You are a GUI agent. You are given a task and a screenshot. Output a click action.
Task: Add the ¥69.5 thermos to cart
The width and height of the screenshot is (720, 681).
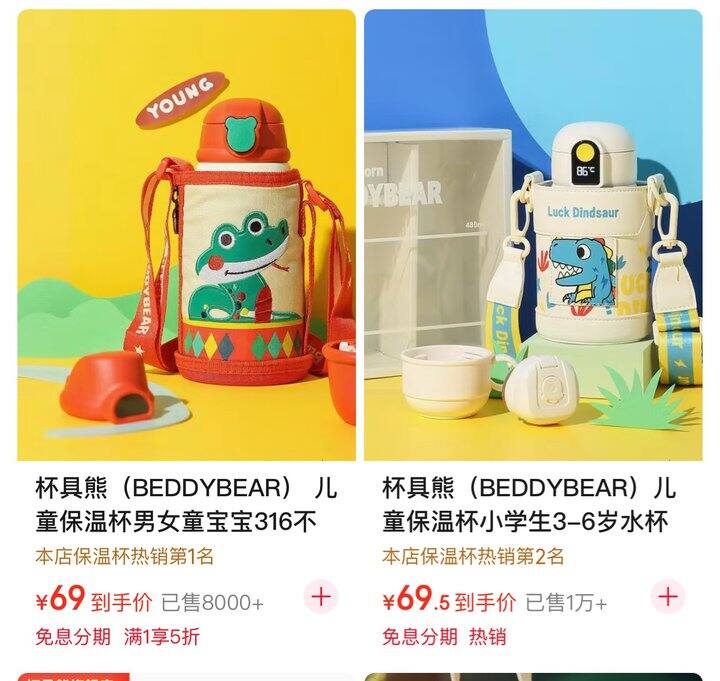pyautogui.click(x=668, y=597)
